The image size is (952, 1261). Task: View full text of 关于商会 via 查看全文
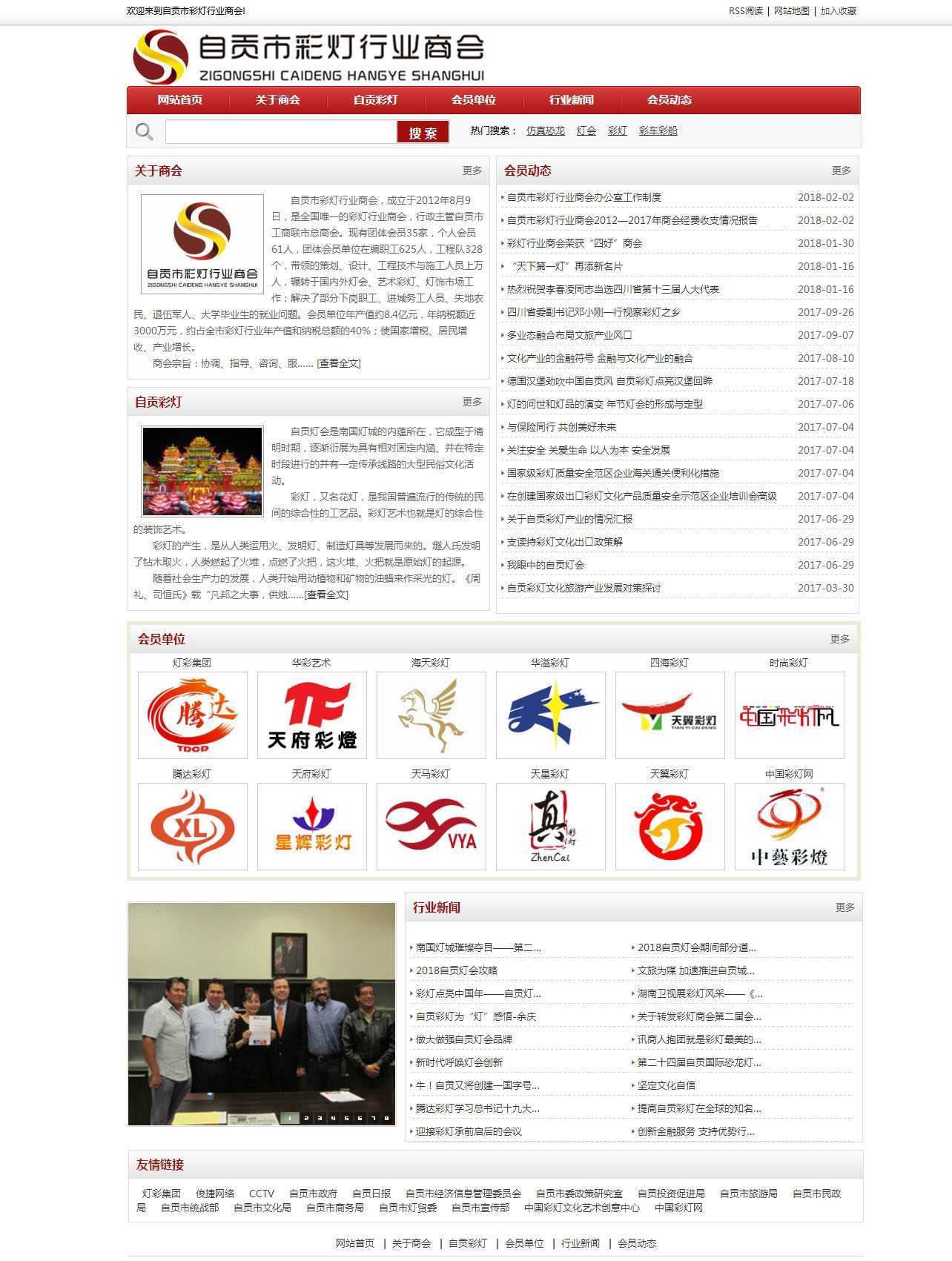coord(339,363)
